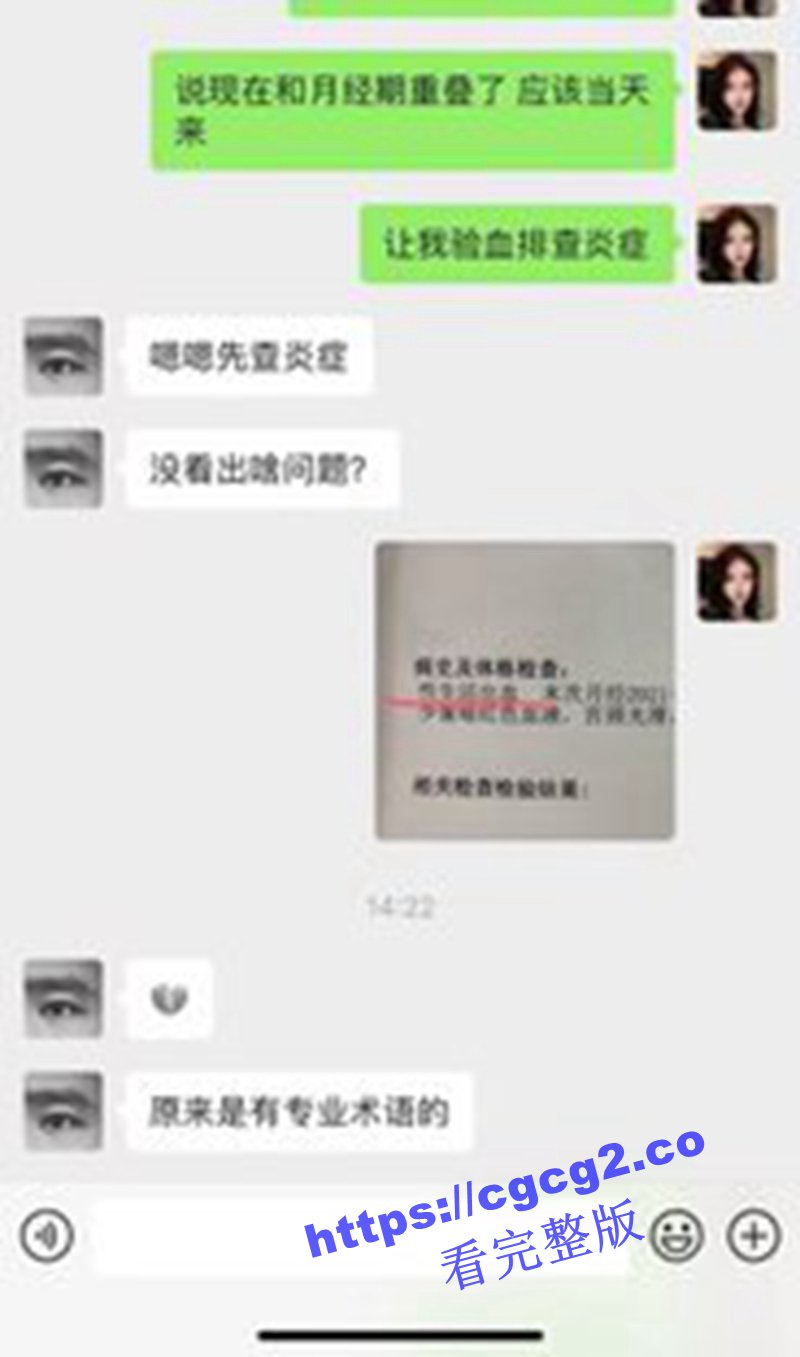
Task: Open the emoji sticker panel
Action: tap(677, 1236)
